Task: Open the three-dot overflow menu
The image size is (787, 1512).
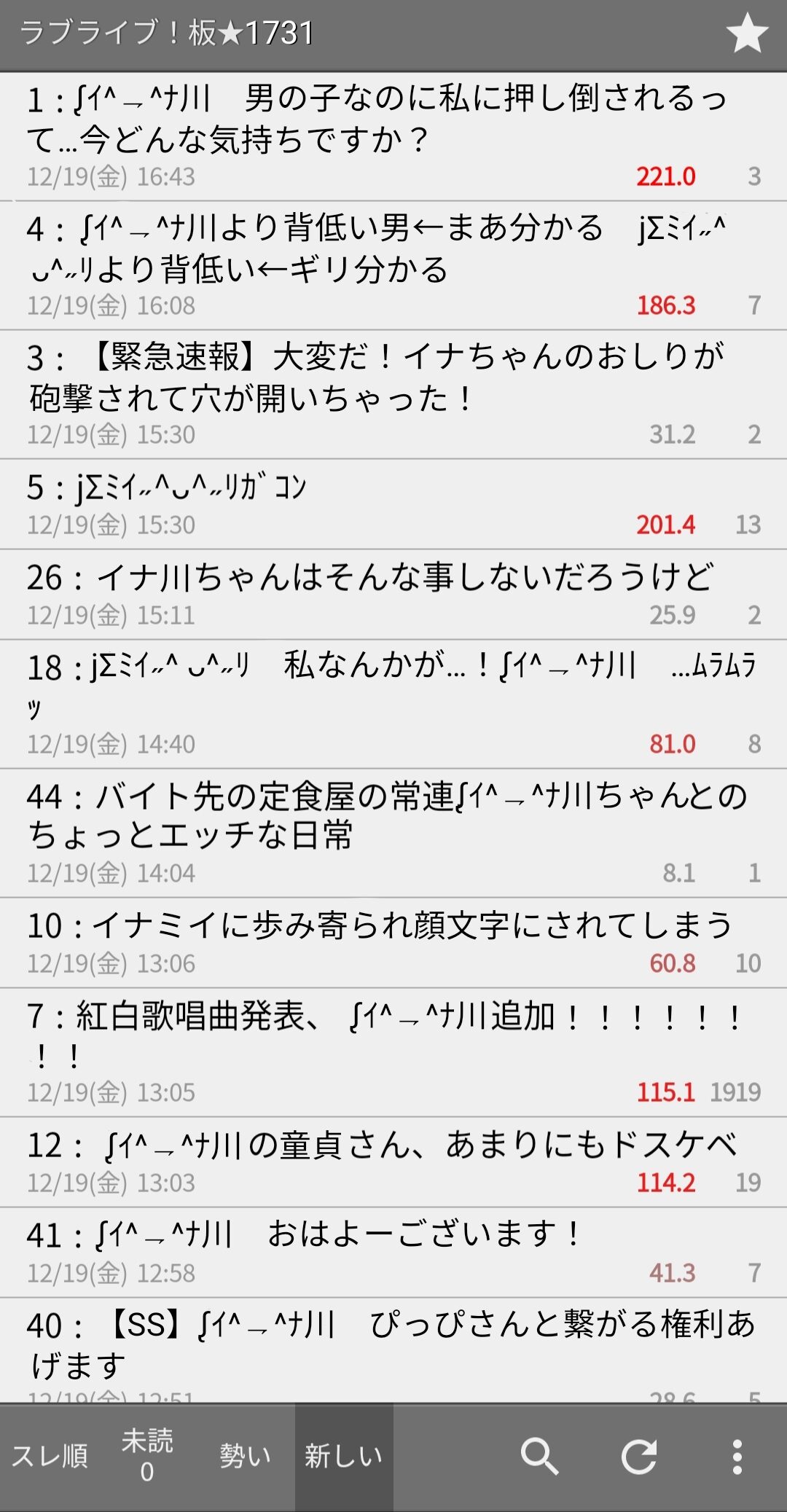Action: click(x=737, y=1457)
